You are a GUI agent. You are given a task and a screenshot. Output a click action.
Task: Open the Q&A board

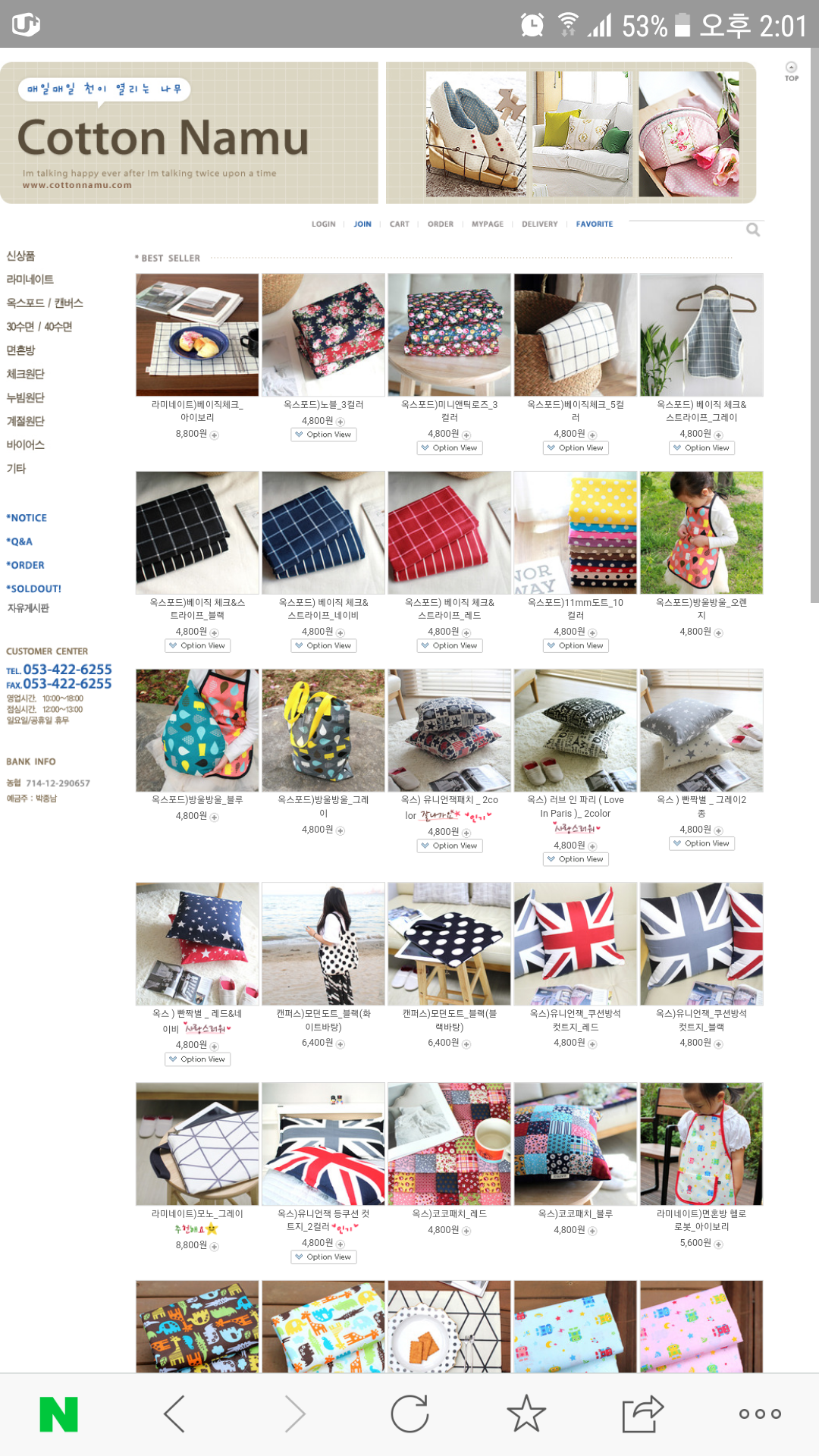click(20, 541)
